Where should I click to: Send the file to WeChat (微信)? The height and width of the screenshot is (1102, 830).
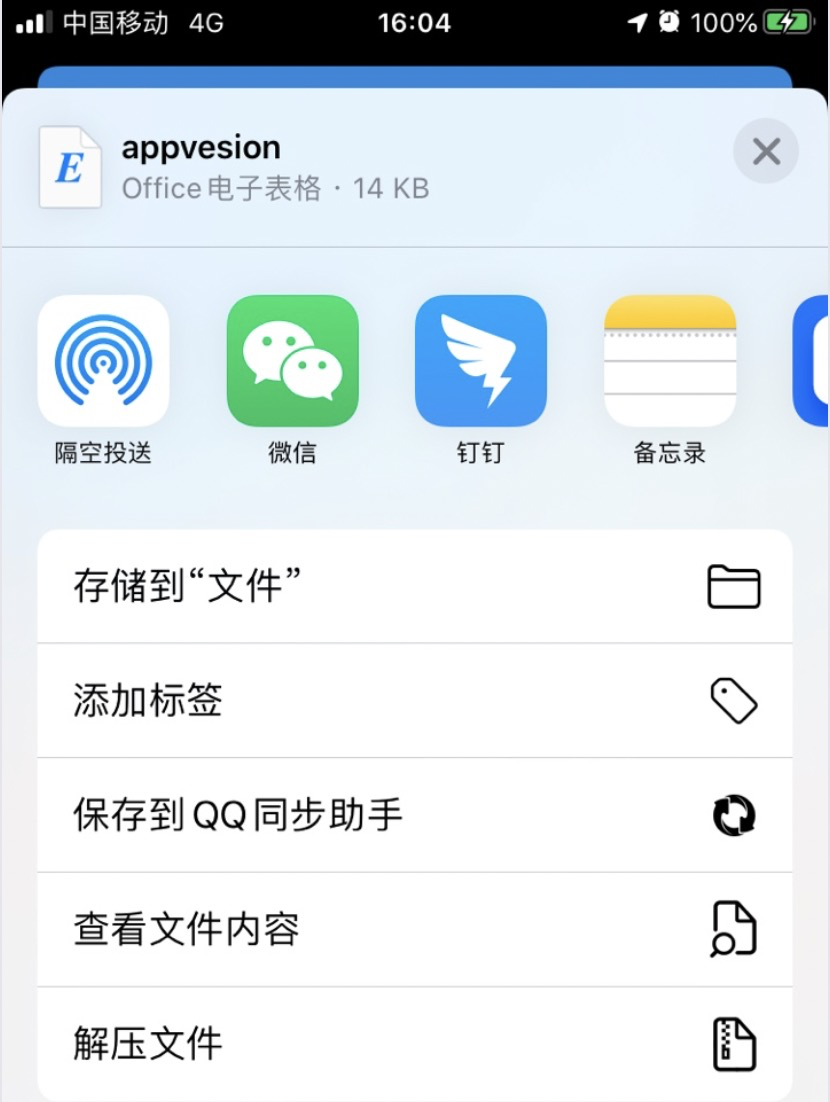(292, 361)
